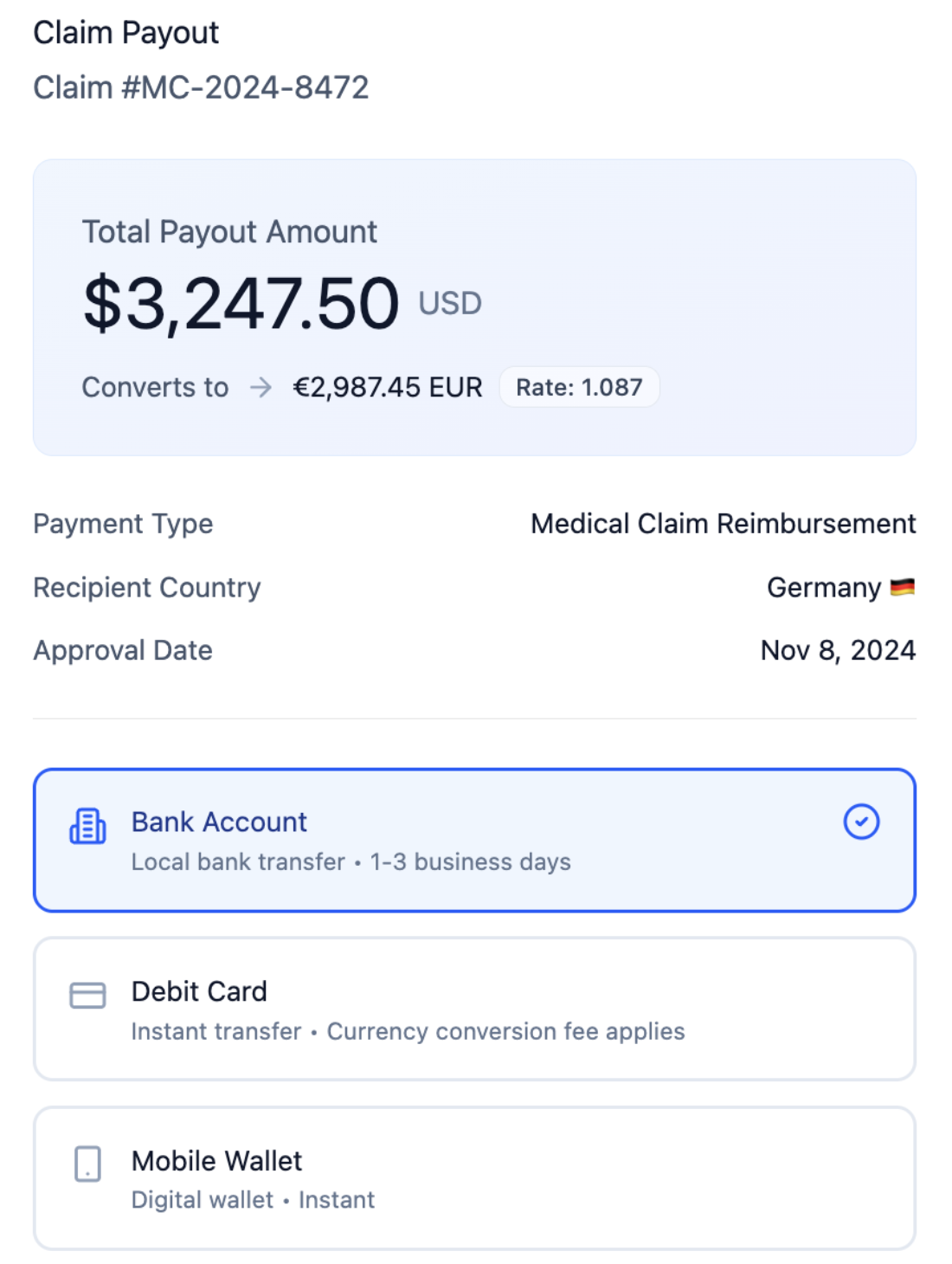
Task: Open the Total Payout Amount details card
Action: [476, 305]
